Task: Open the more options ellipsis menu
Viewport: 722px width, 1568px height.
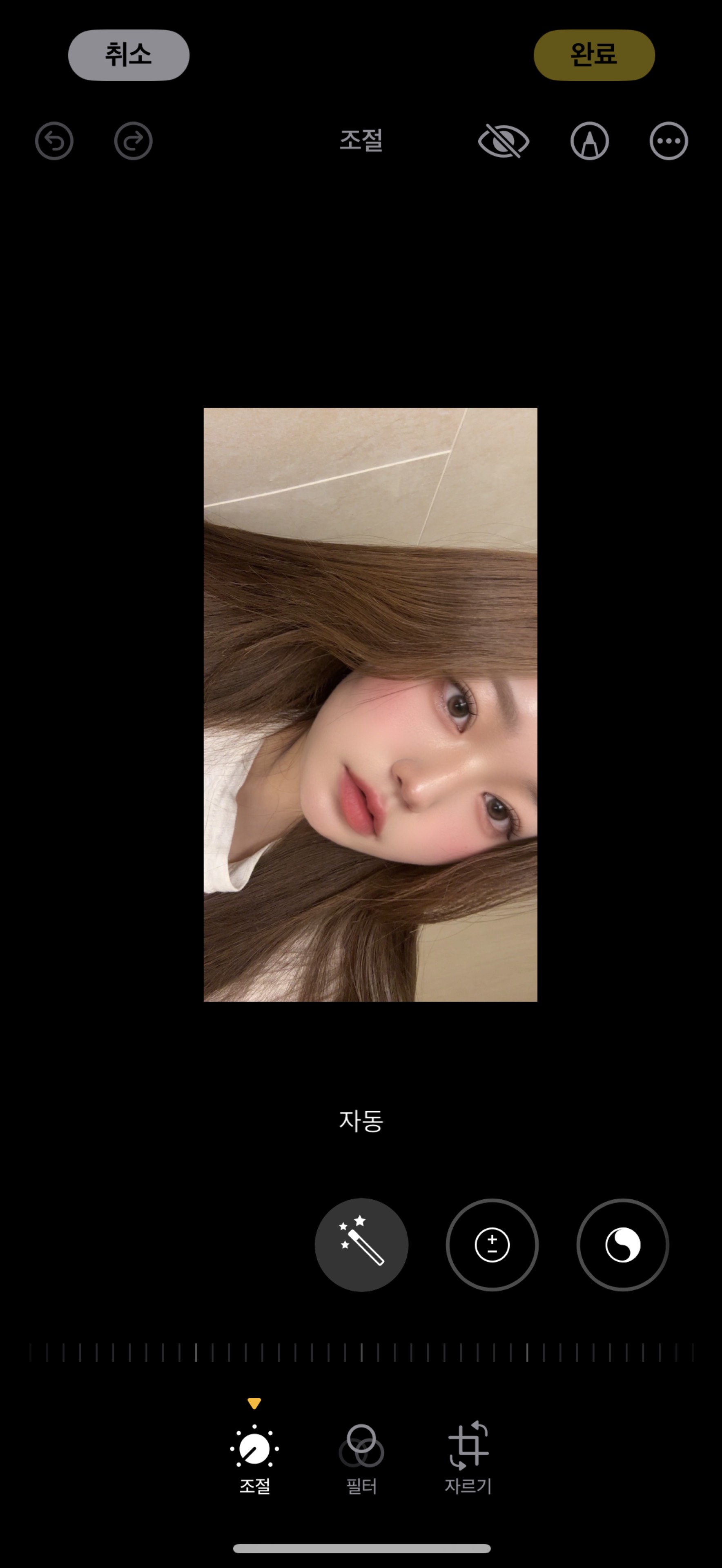Action: click(669, 141)
